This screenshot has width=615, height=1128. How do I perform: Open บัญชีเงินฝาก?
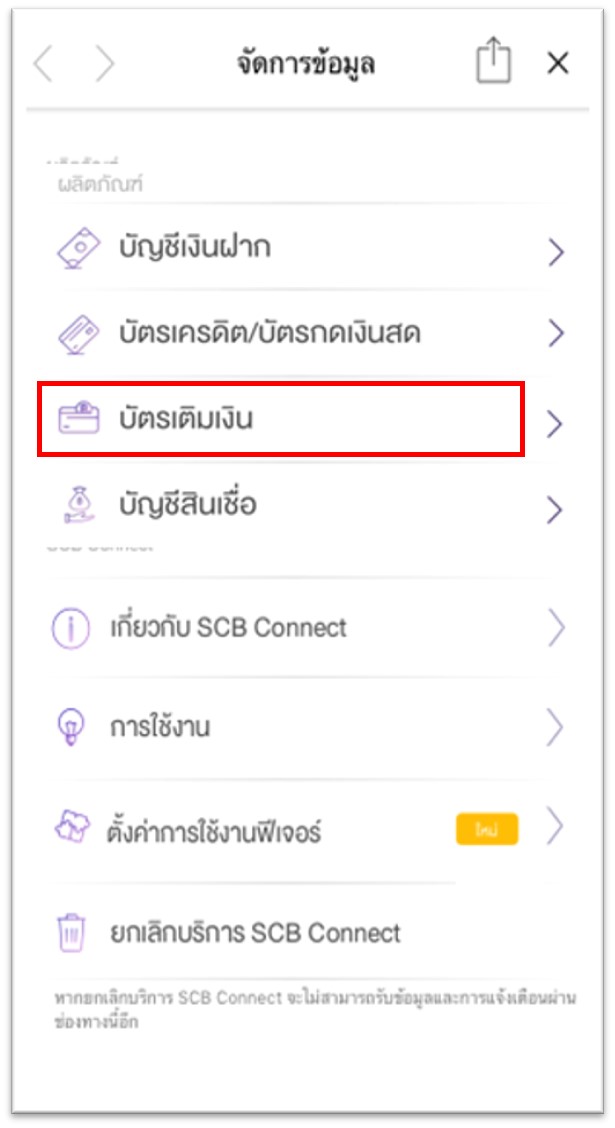tap(309, 249)
